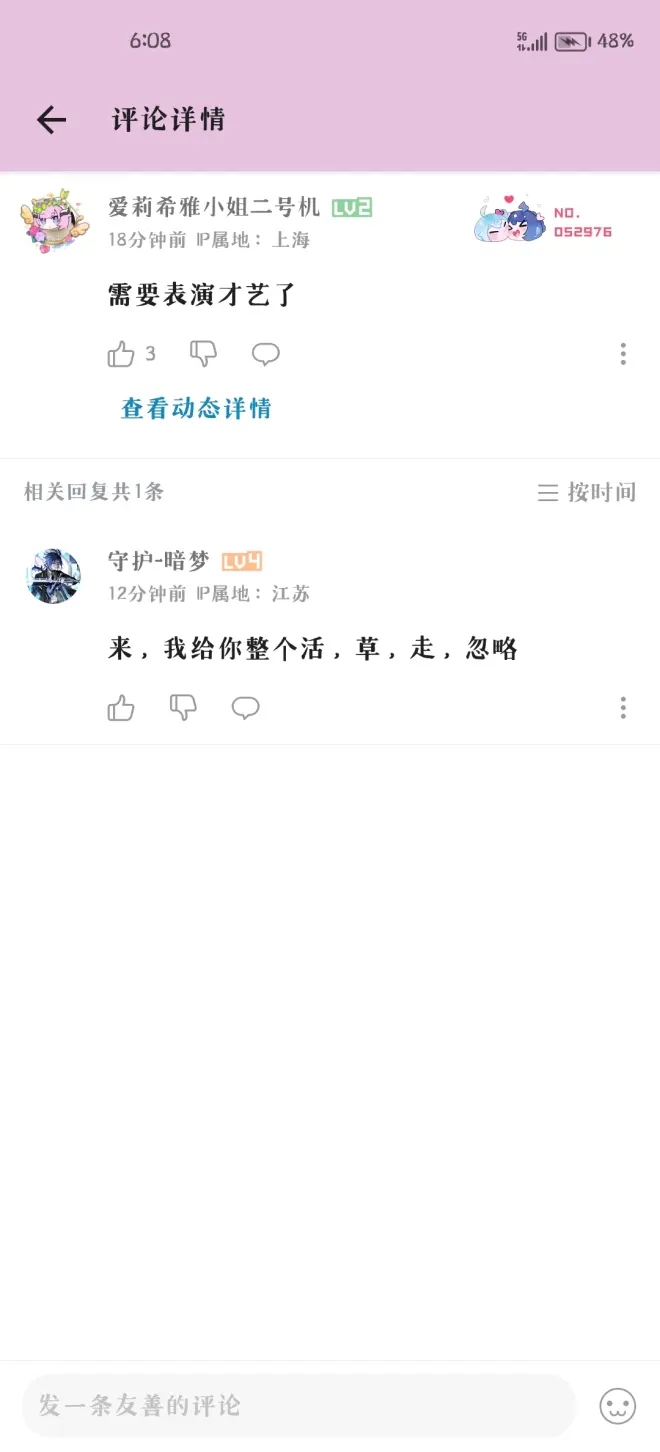Tap the 发一条友善的评论 input field
Screen dimensions: 660x1452
tap(298, 1405)
